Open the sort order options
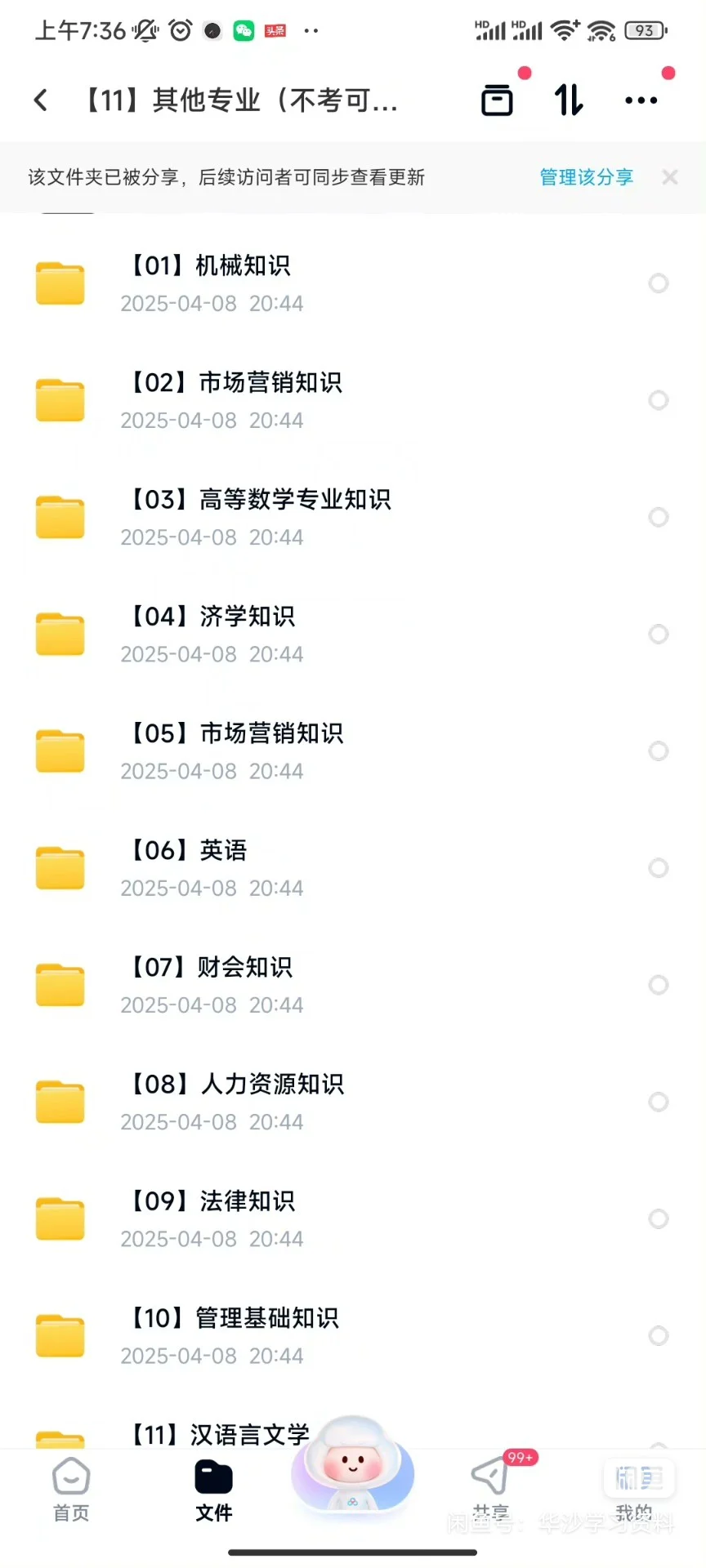The image size is (706, 1568). [569, 100]
